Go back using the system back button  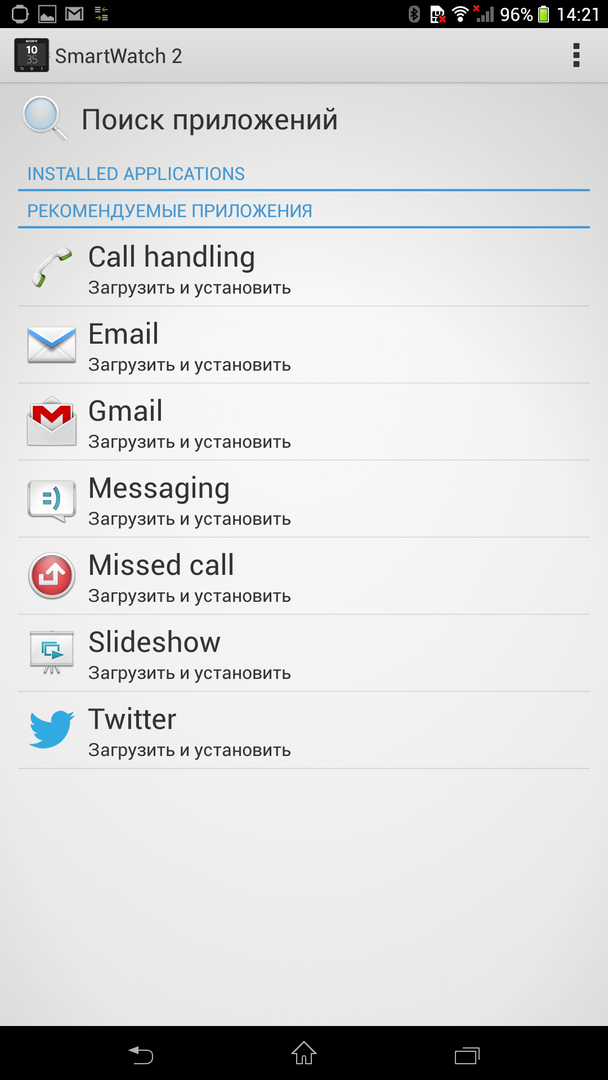coord(141,1053)
